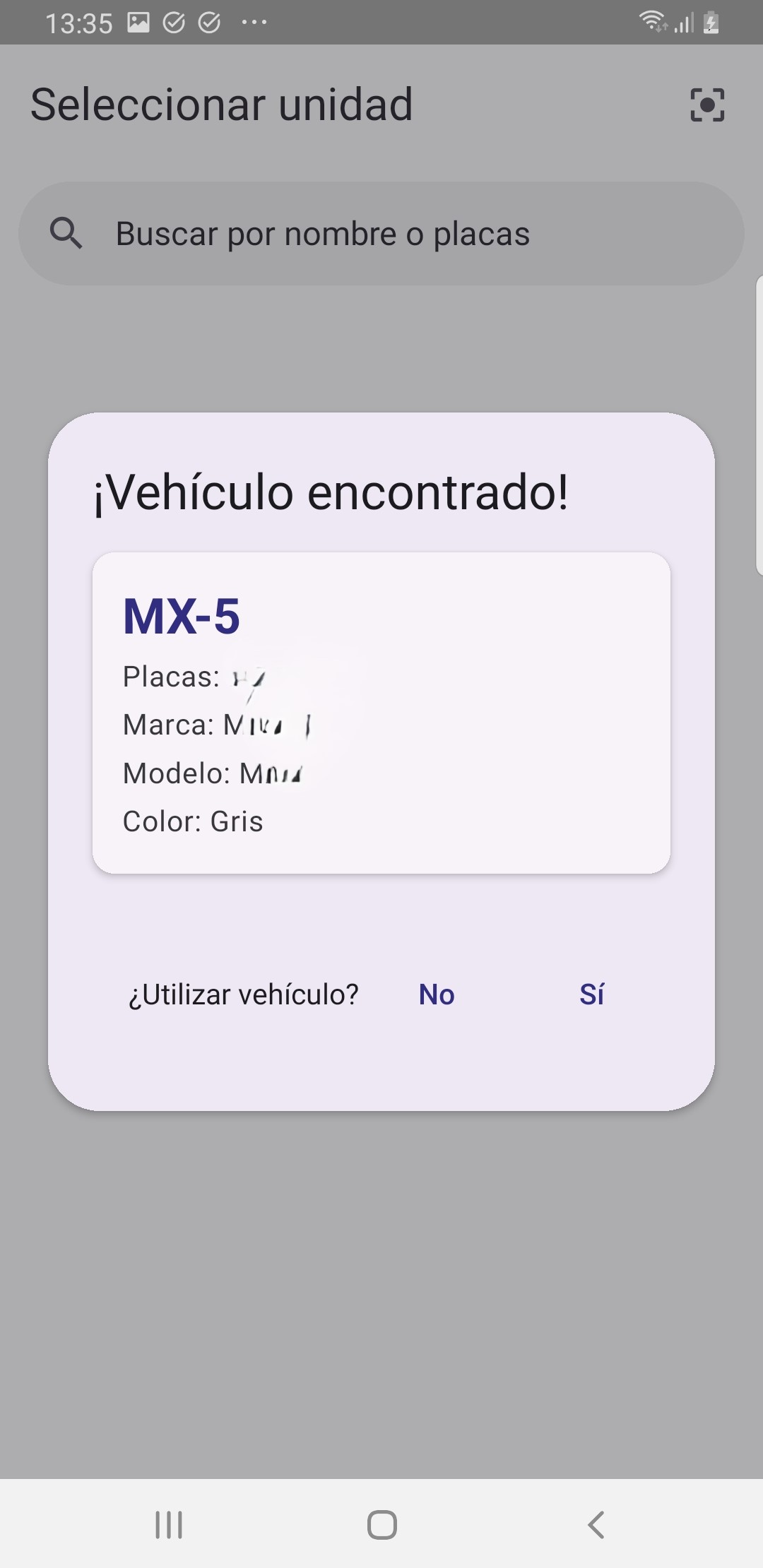Tap the magnifying glass search icon
763x1568 pixels.
click(66, 233)
